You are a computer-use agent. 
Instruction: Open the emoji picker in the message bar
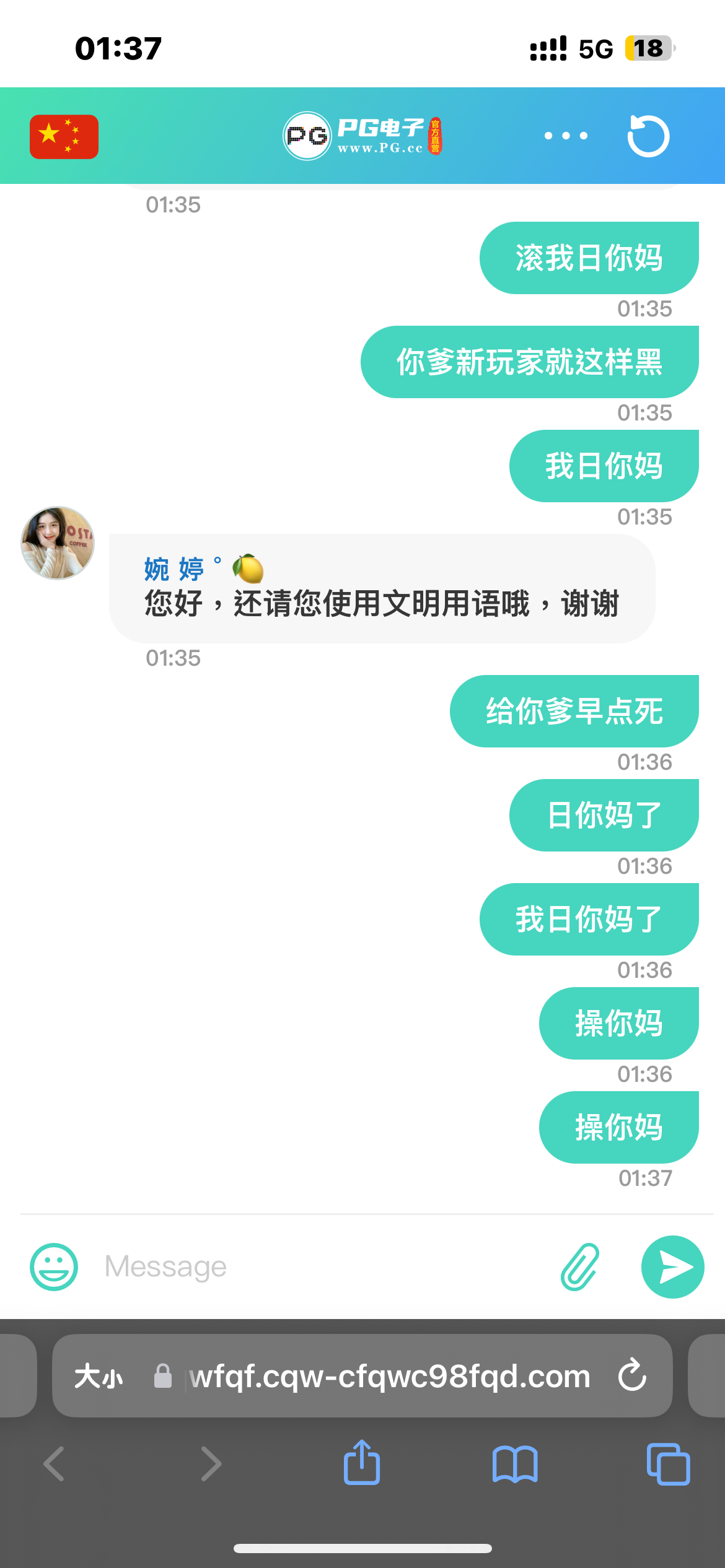(x=54, y=1267)
